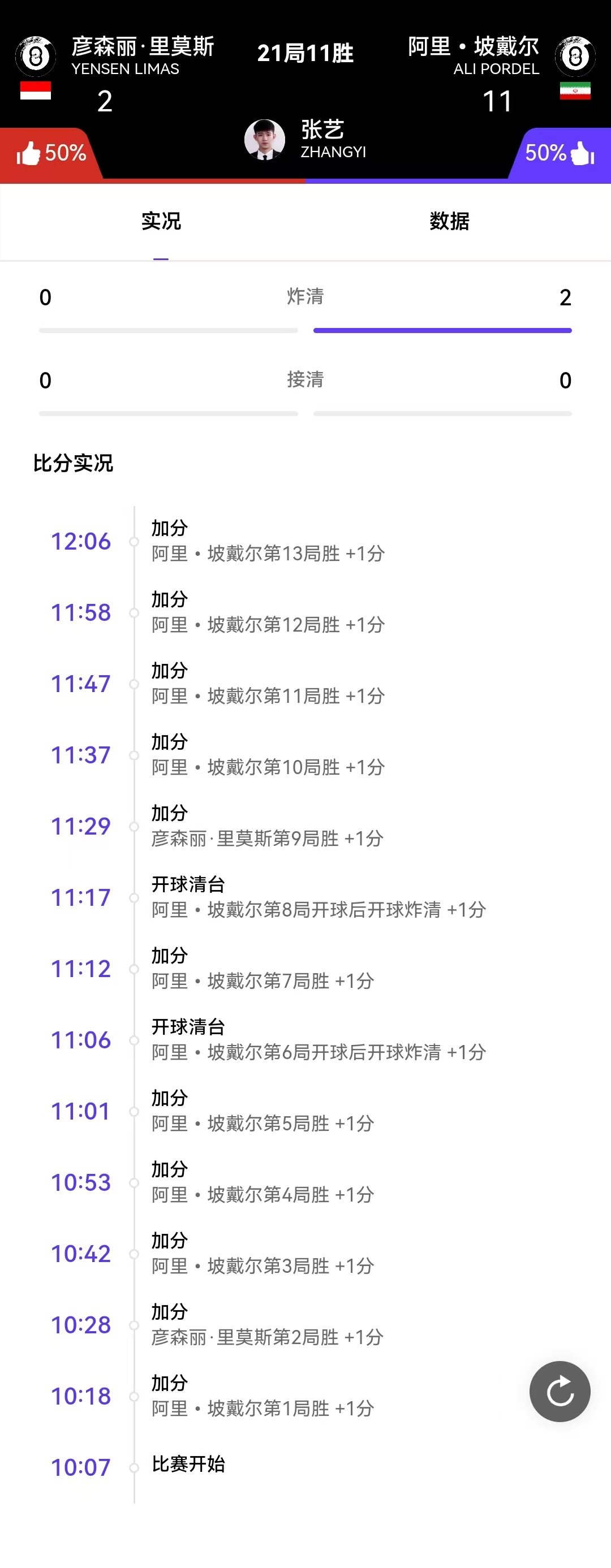Like Yensen Limas with the red thumbs-up

click(29, 153)
